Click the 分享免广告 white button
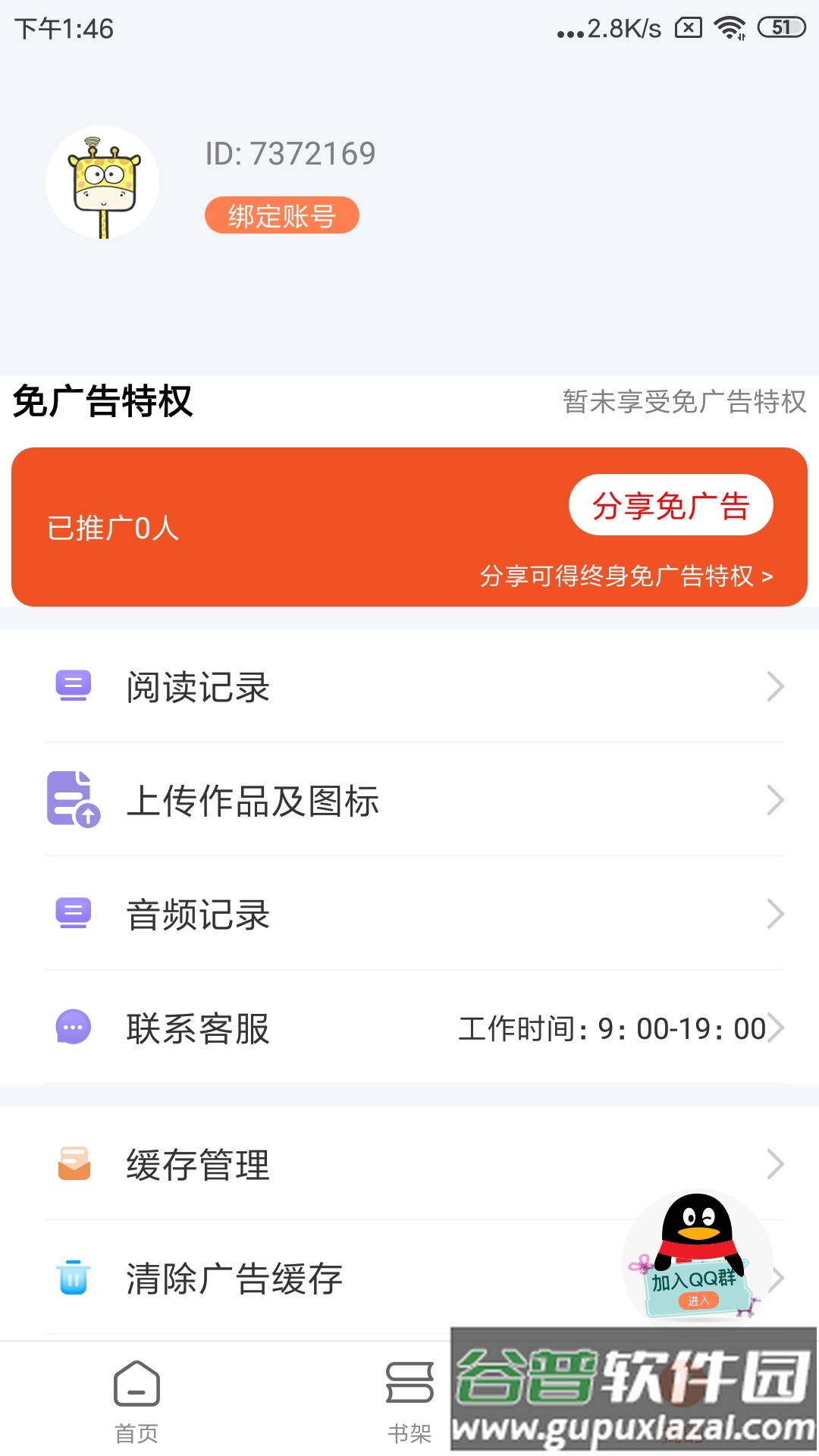Image resolution: width=819 pixels, height=1456 pixels. point(672,504)
